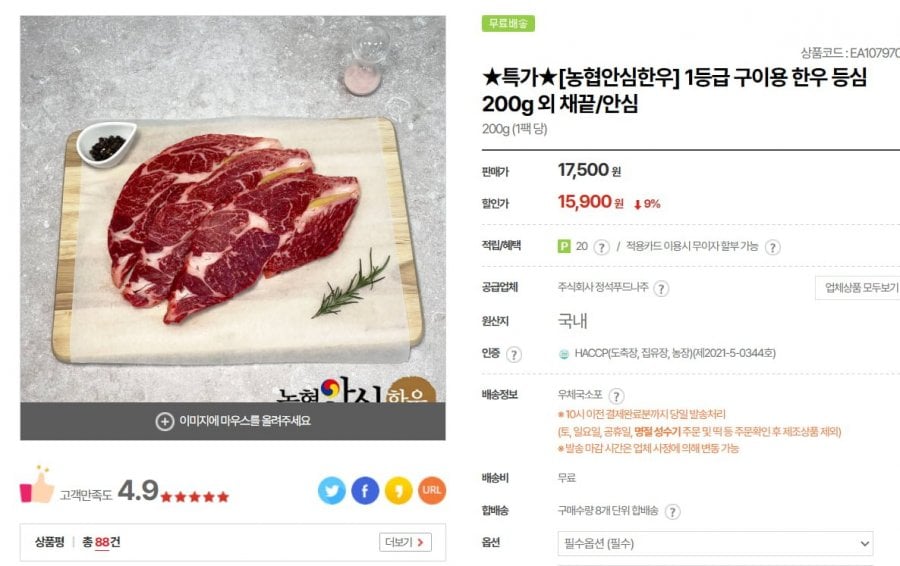Viewport: 900px width, 566px height.
Task: Share product on Facebook
Action: [x=365, y=490]
